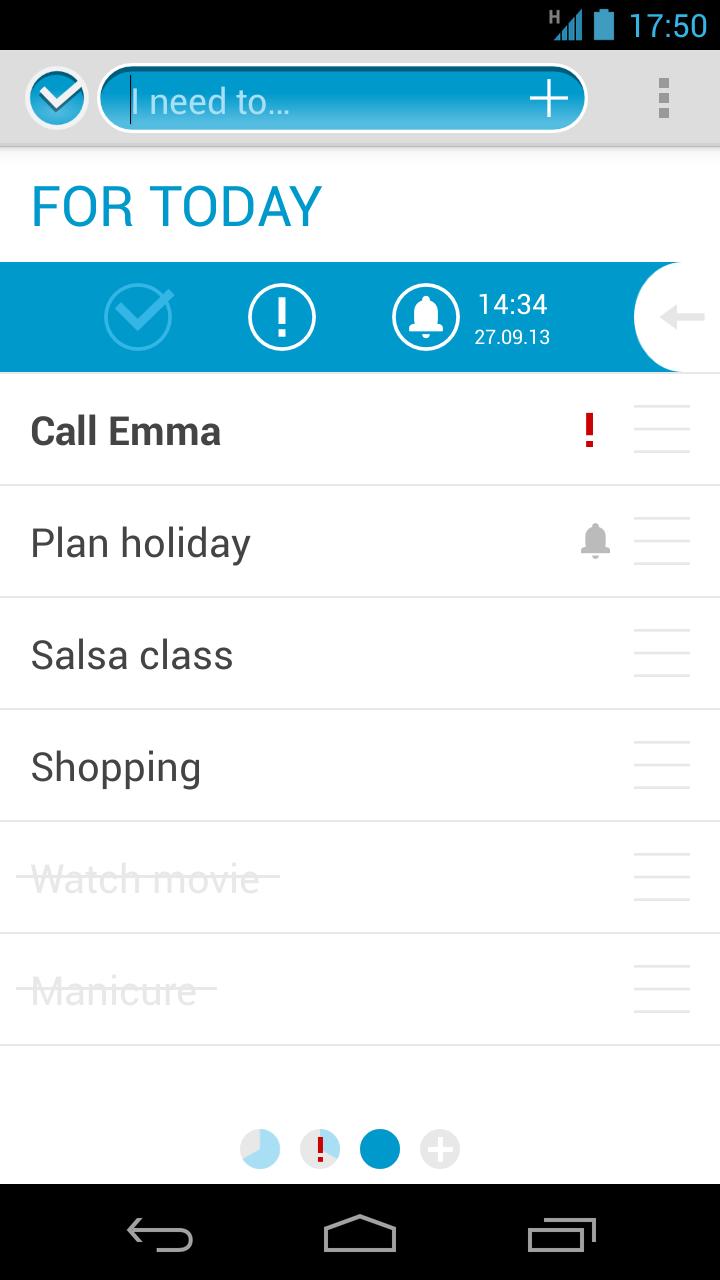Toggle Manicure completion state

(113, 990)
